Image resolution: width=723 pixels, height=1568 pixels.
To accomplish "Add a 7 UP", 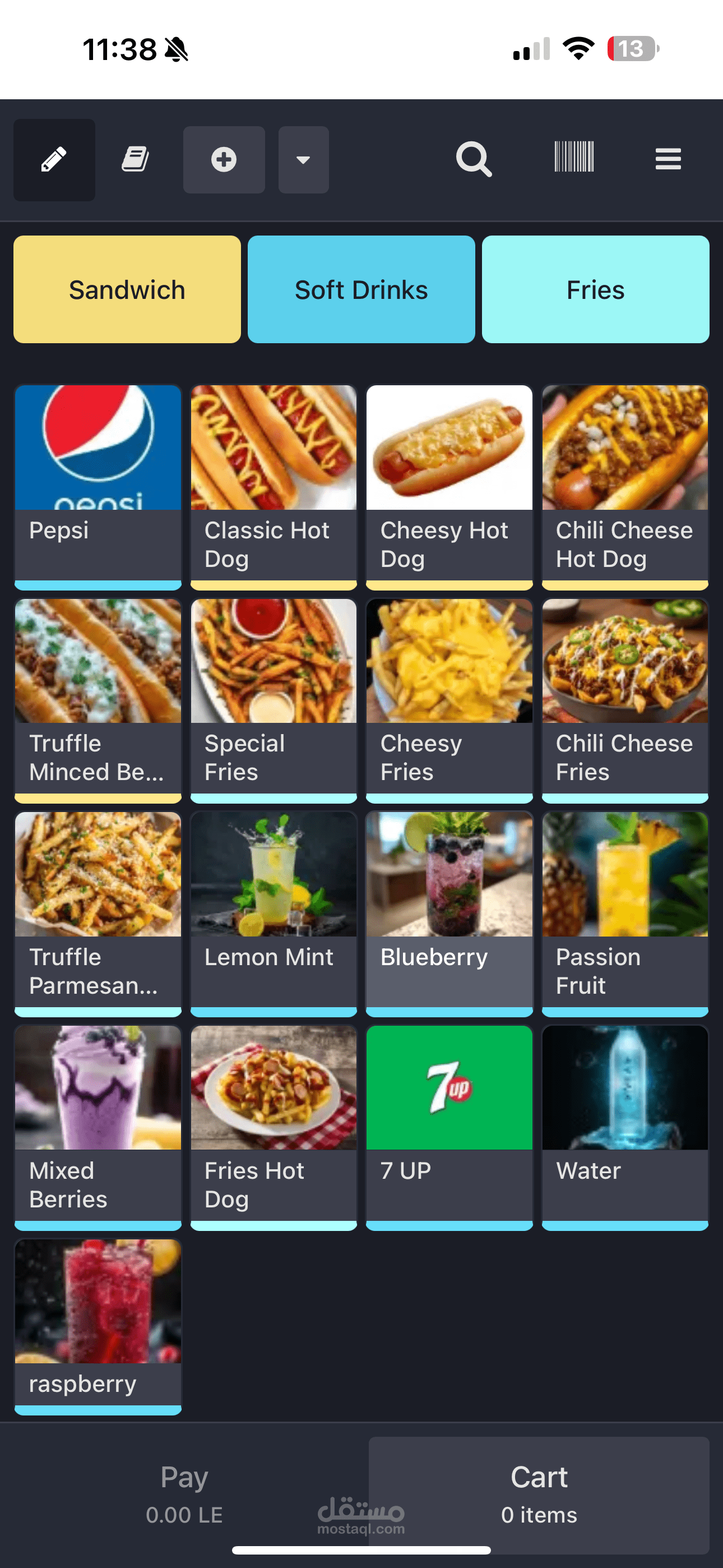I will point(449,1126).
